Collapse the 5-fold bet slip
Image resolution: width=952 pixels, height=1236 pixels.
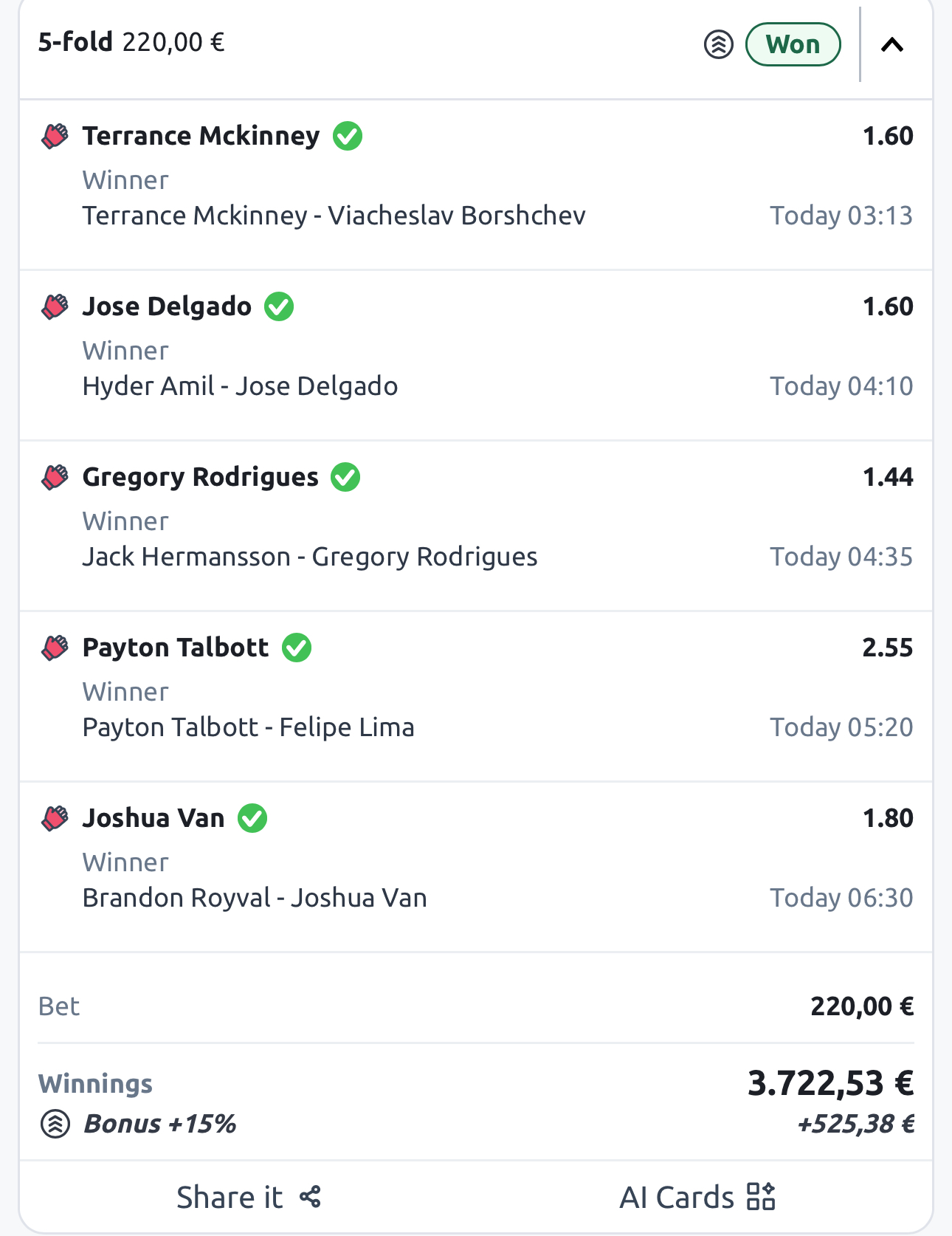[892, 45]
